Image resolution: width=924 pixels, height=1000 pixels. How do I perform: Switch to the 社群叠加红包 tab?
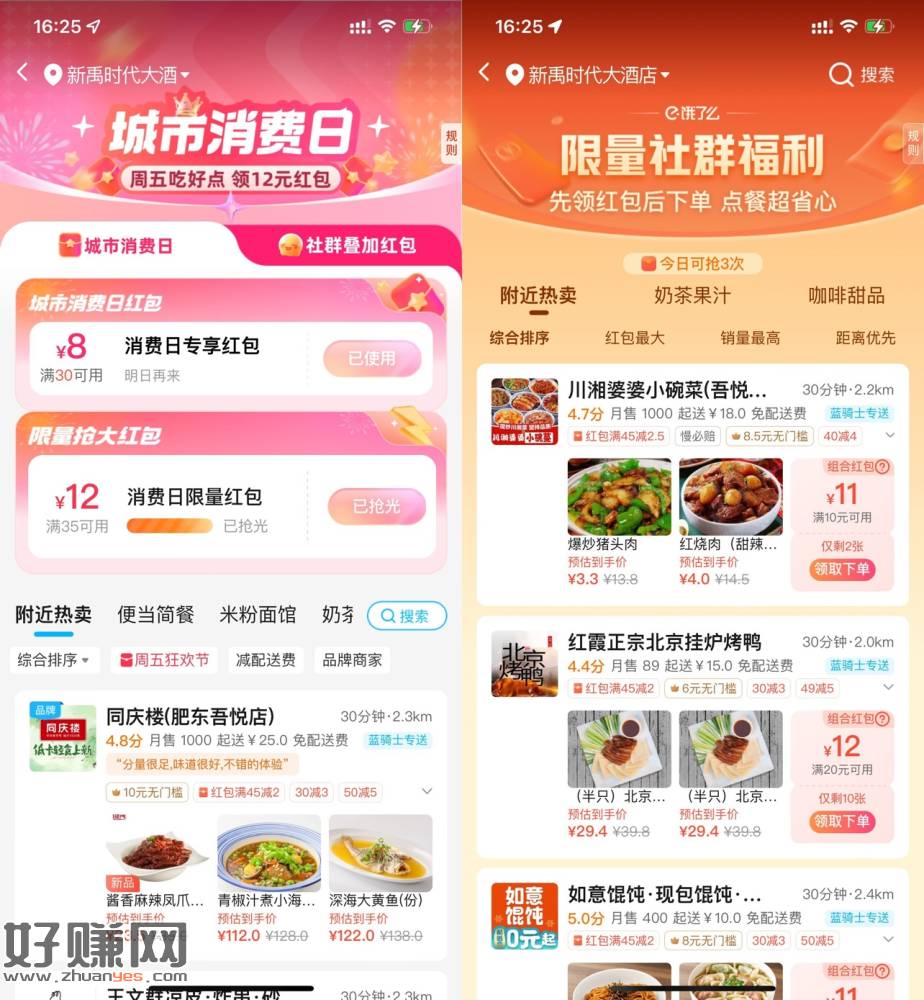pyautogui.click(x=346, y=245)
